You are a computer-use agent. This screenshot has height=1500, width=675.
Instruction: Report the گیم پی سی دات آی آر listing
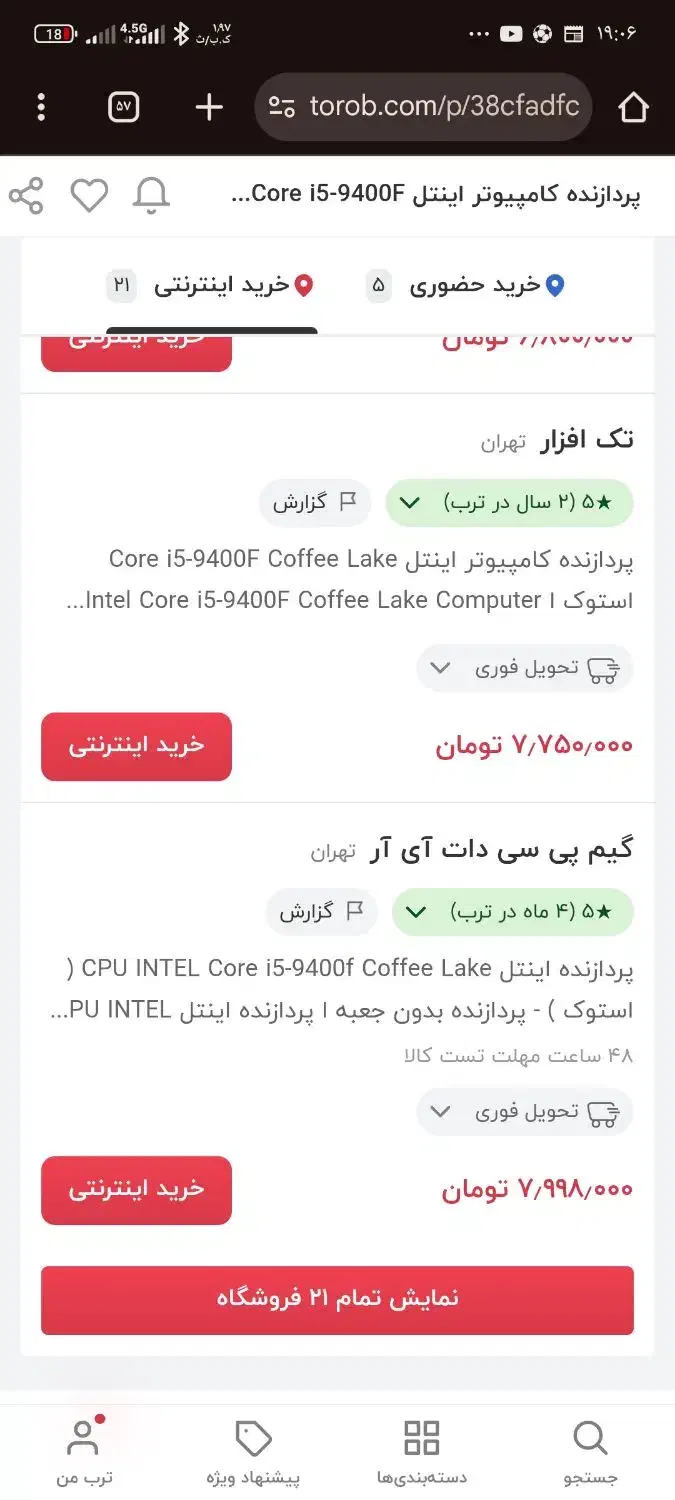pyautogui.click(x=321, y=912)
